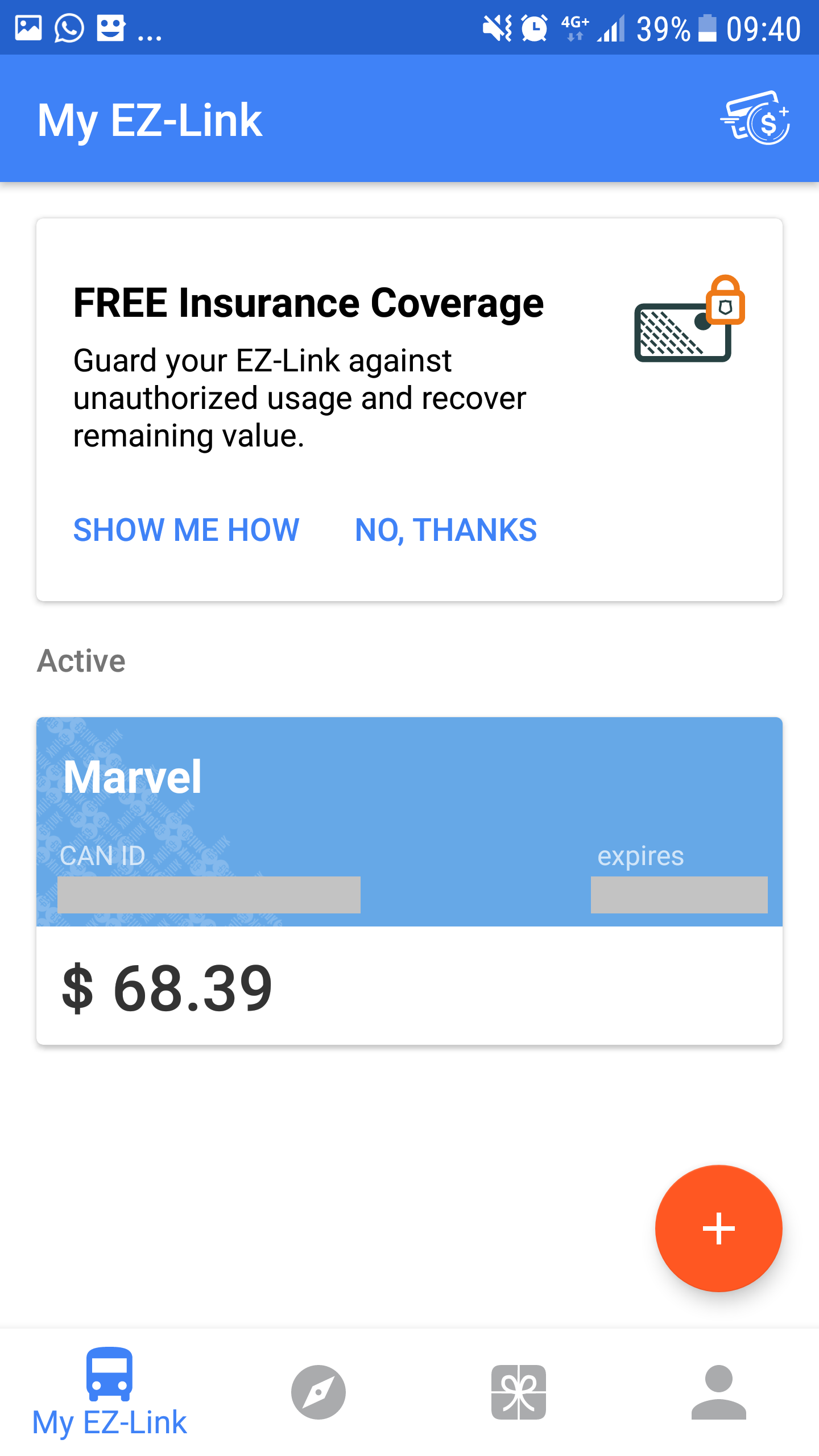Image resolution: width=819 pixels, height=1456 pixels.
Task: Go to the profile tab
Action: tap(718, 1392)
